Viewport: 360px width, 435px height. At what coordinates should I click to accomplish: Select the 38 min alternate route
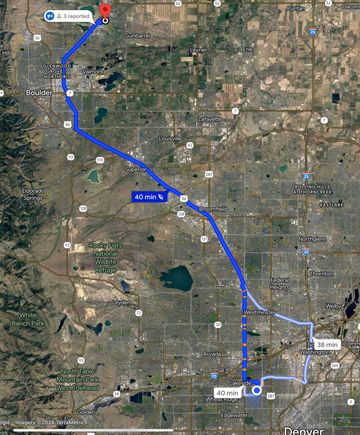pos(327,344)
